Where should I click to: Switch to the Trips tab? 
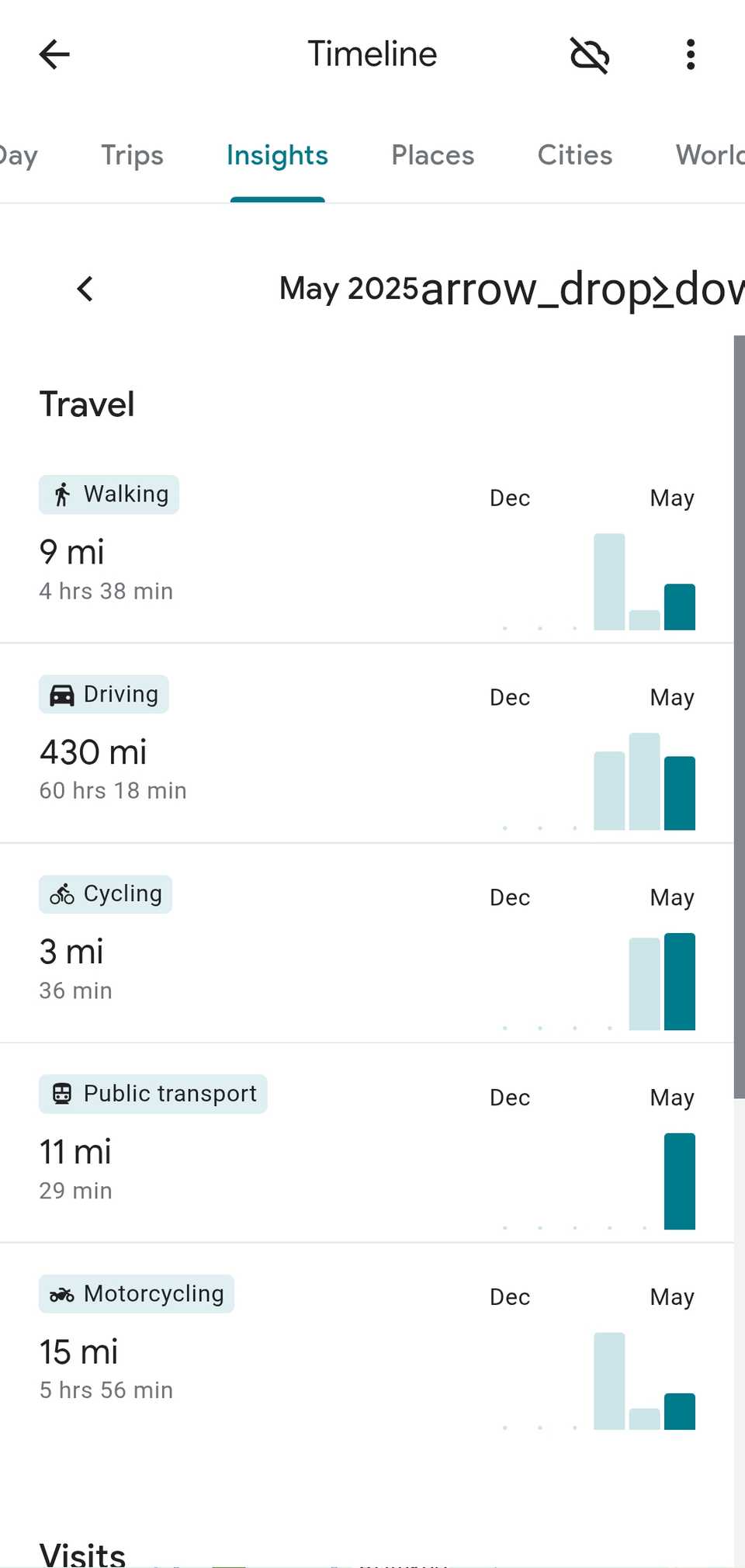point(132,155)
